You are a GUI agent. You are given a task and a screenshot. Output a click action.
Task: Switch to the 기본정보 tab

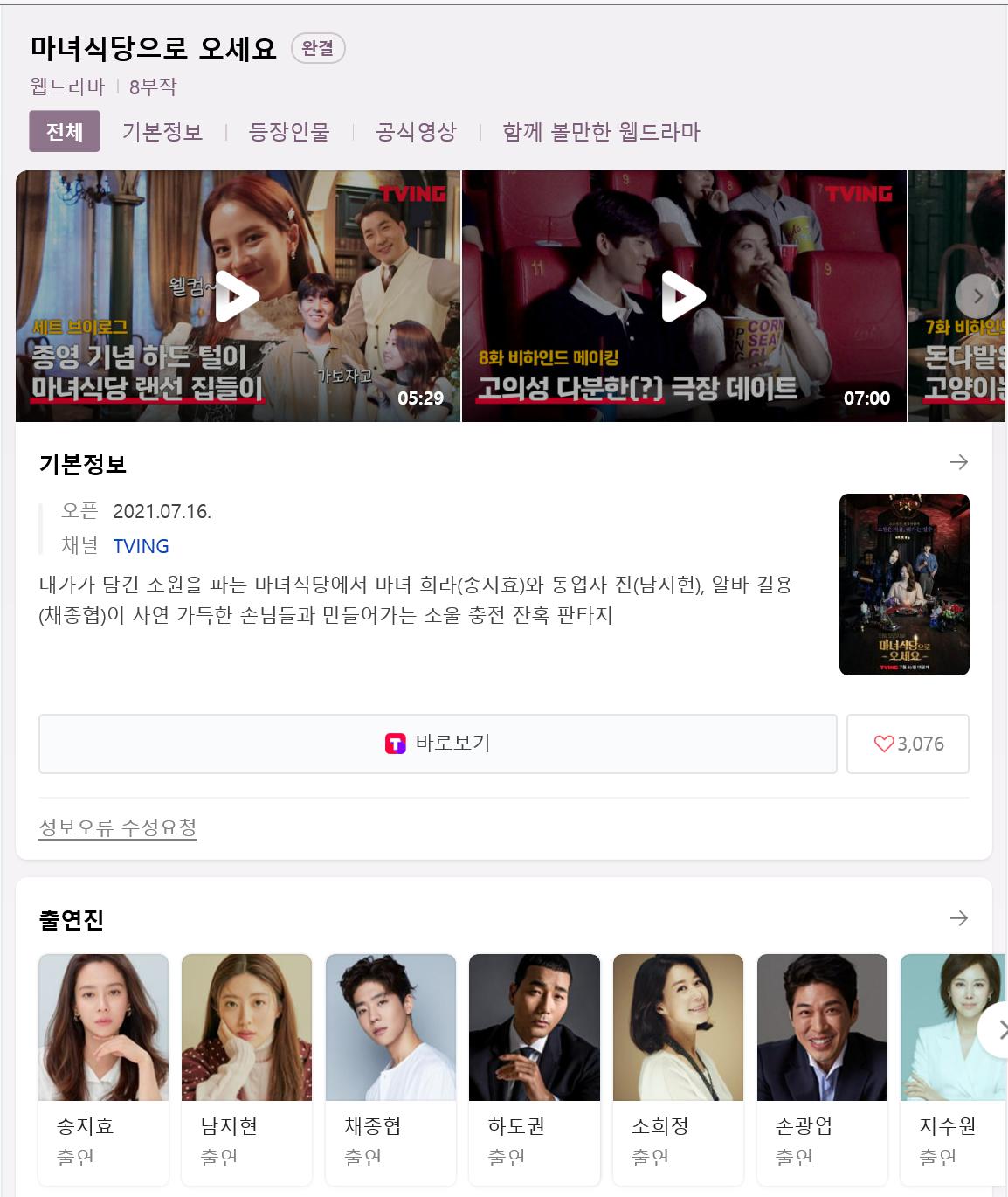[162, 132]
